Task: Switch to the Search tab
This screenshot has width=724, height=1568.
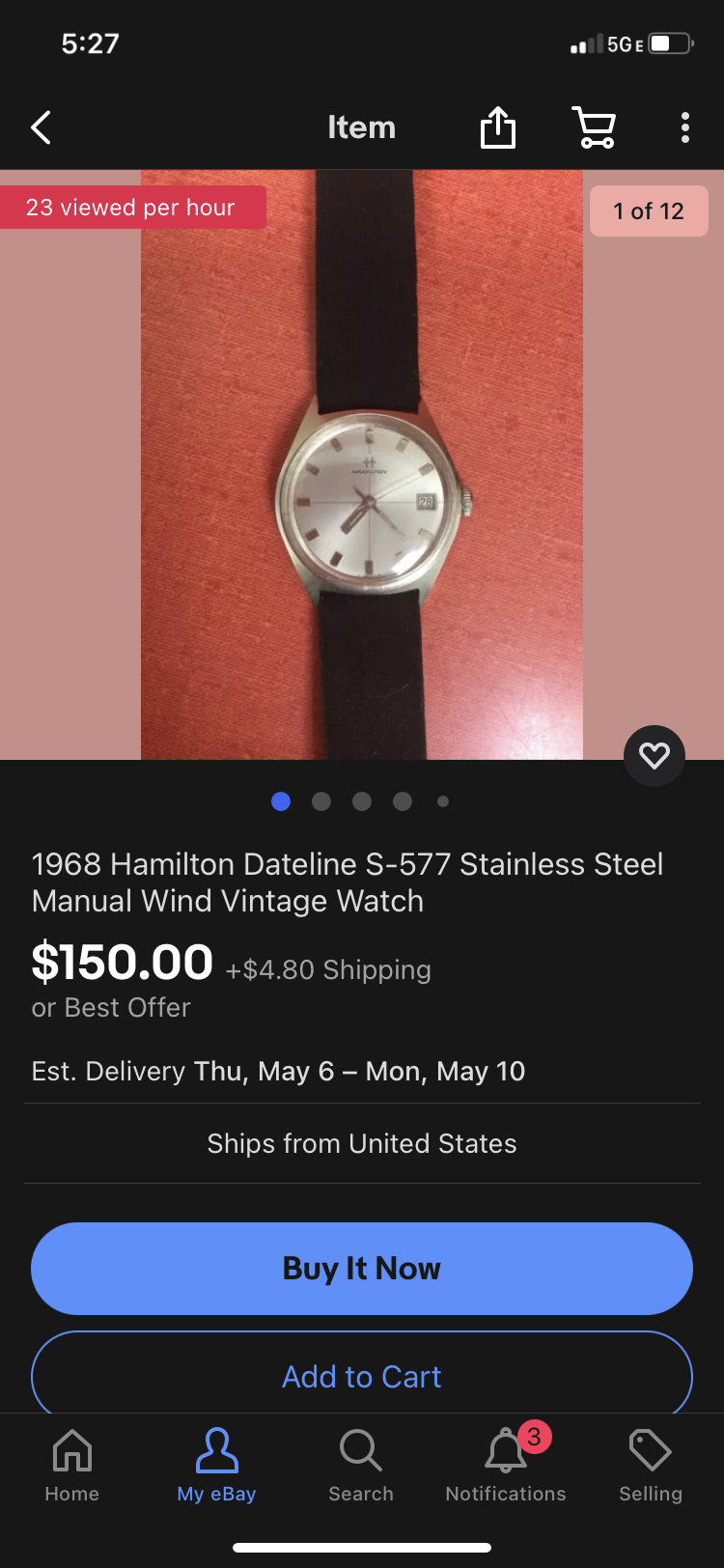Action: coord(361,1466)
